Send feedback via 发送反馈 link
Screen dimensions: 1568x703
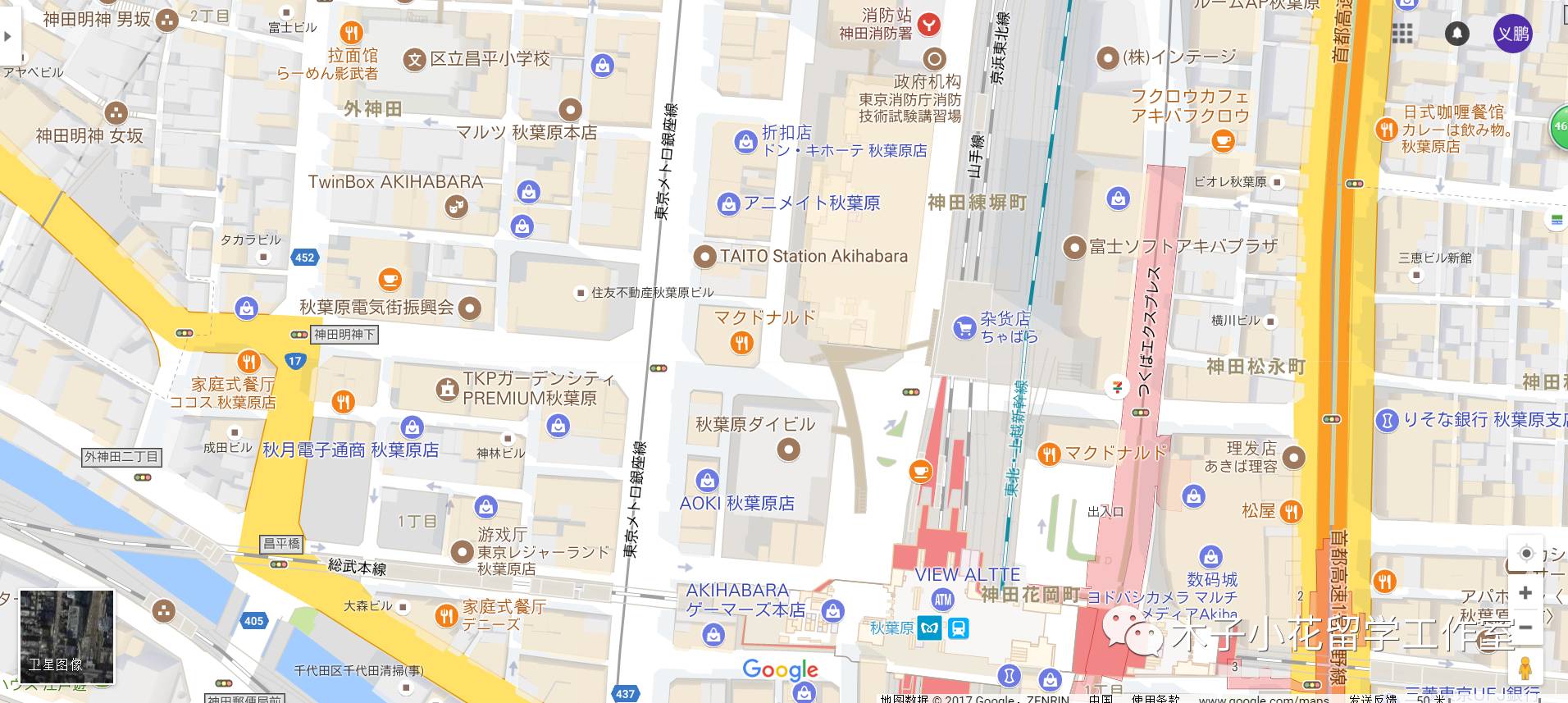point(1371,699)
